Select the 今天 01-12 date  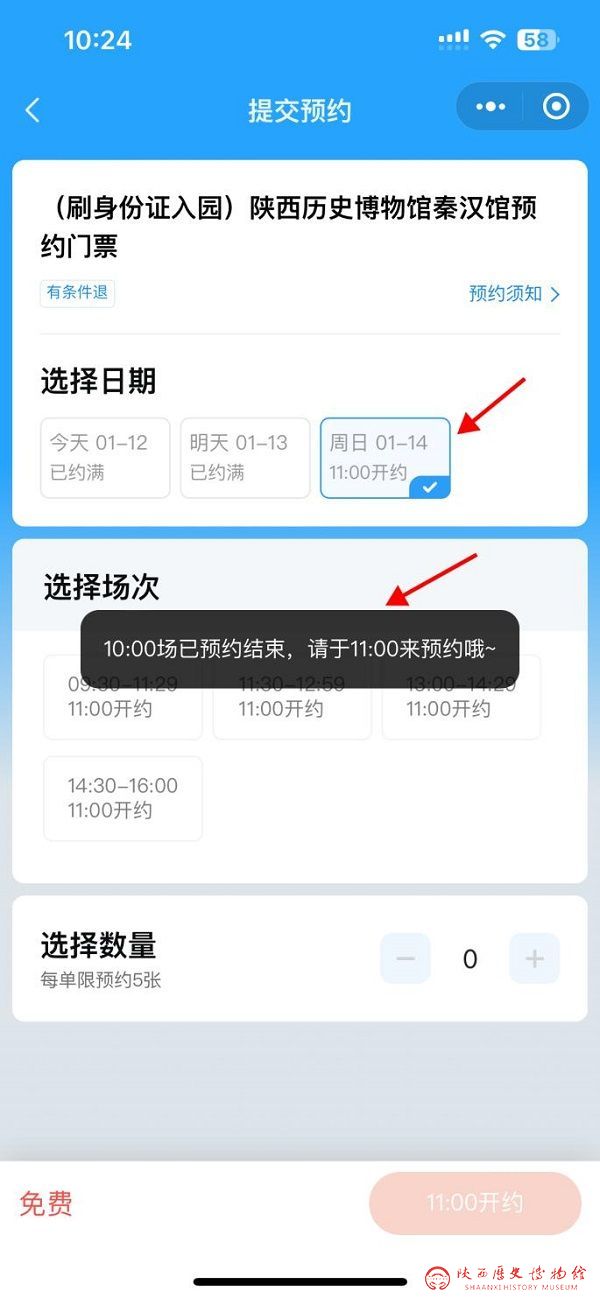105,458
